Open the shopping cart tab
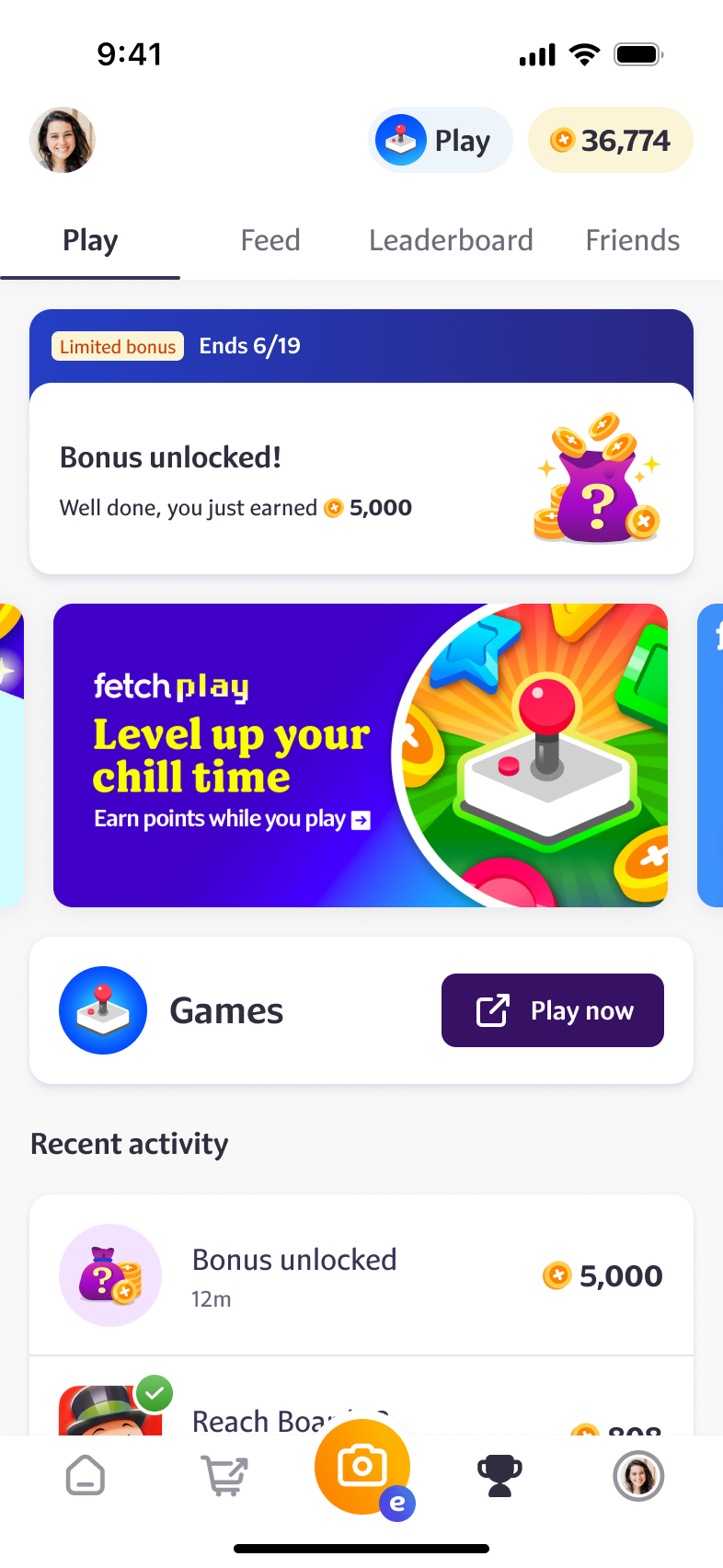Image resolution: width=723 pixels, height=1568 pixels. 224,1476
